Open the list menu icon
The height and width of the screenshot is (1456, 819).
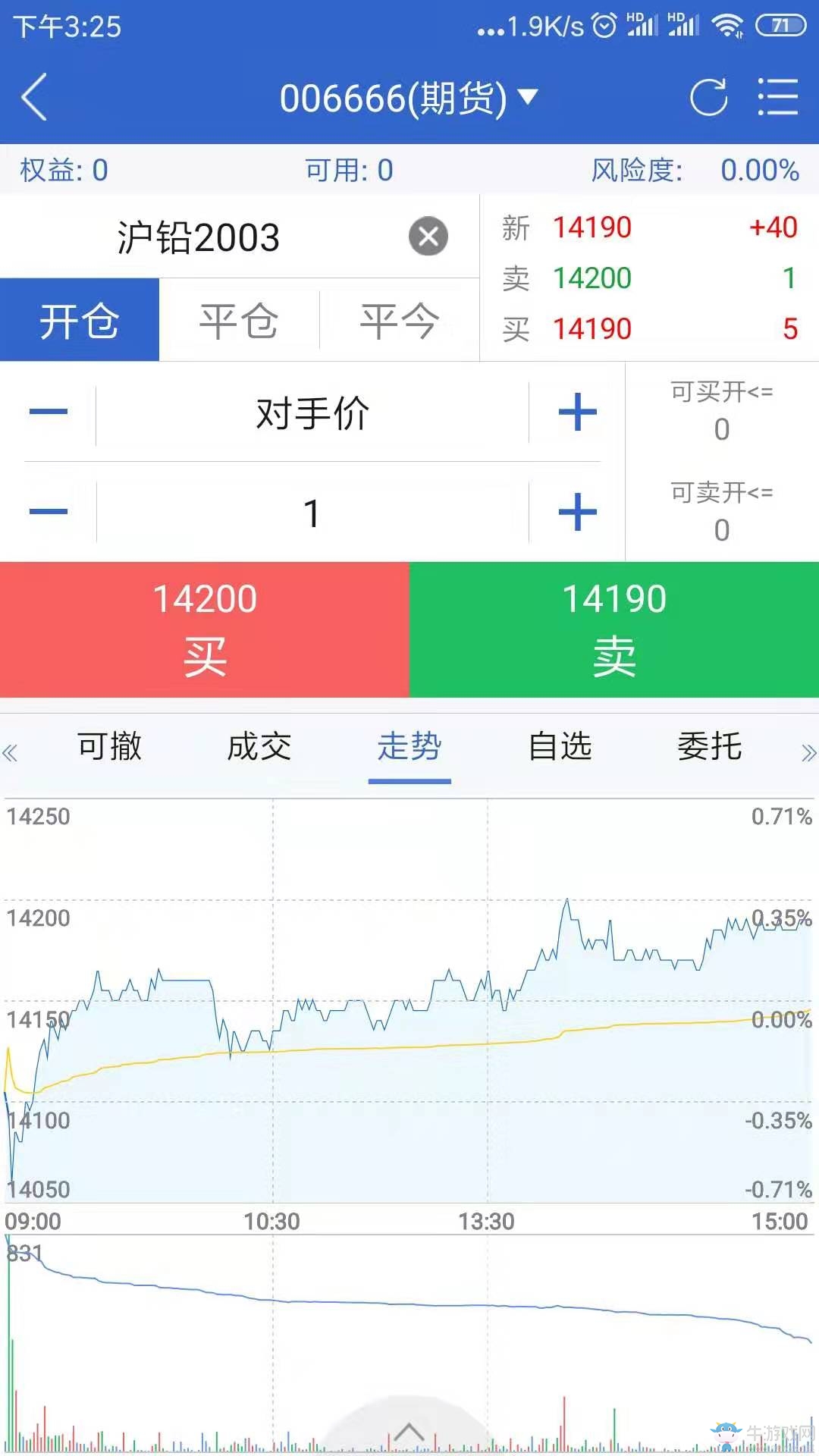pos(778,97)
